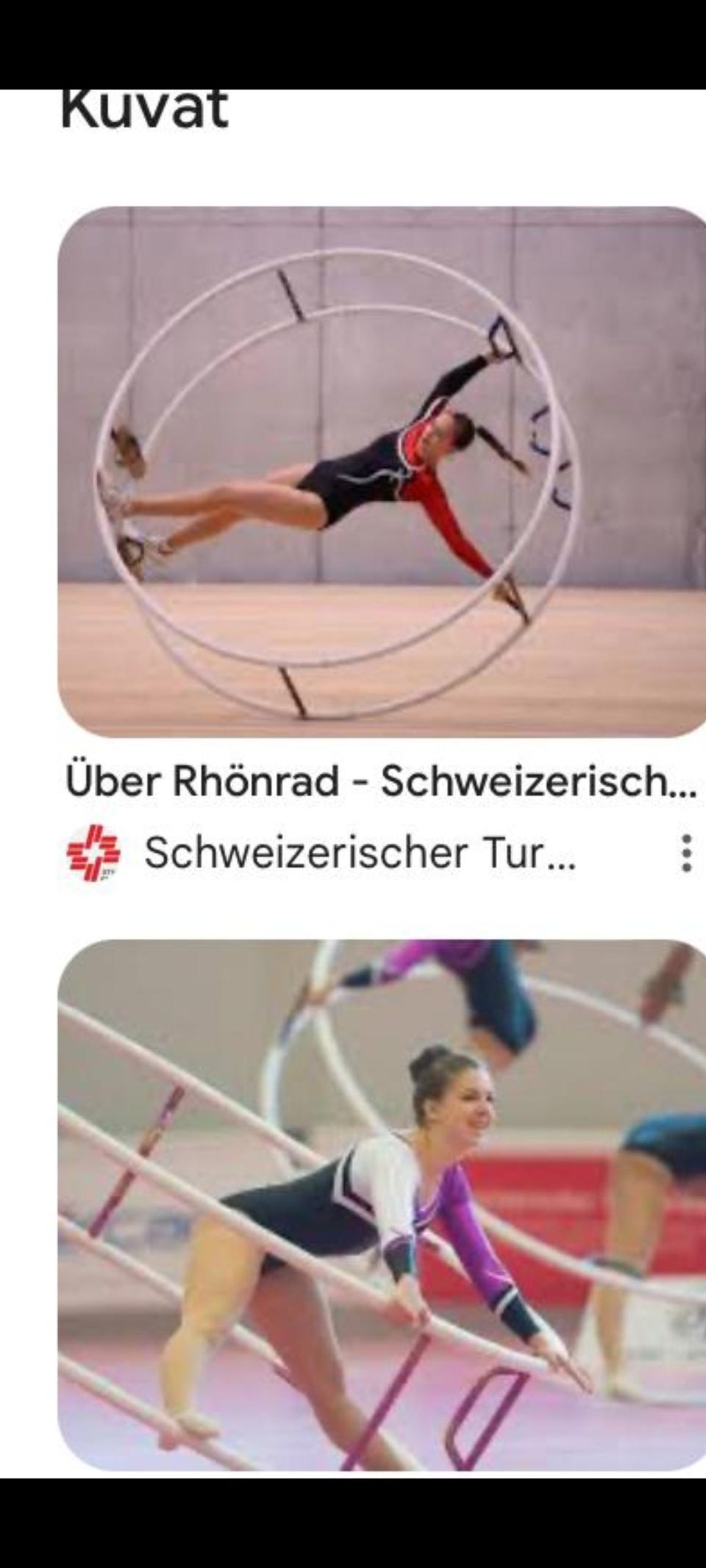
Task: View the gymnast in purple leotard image
Action: click(382, 1206)
